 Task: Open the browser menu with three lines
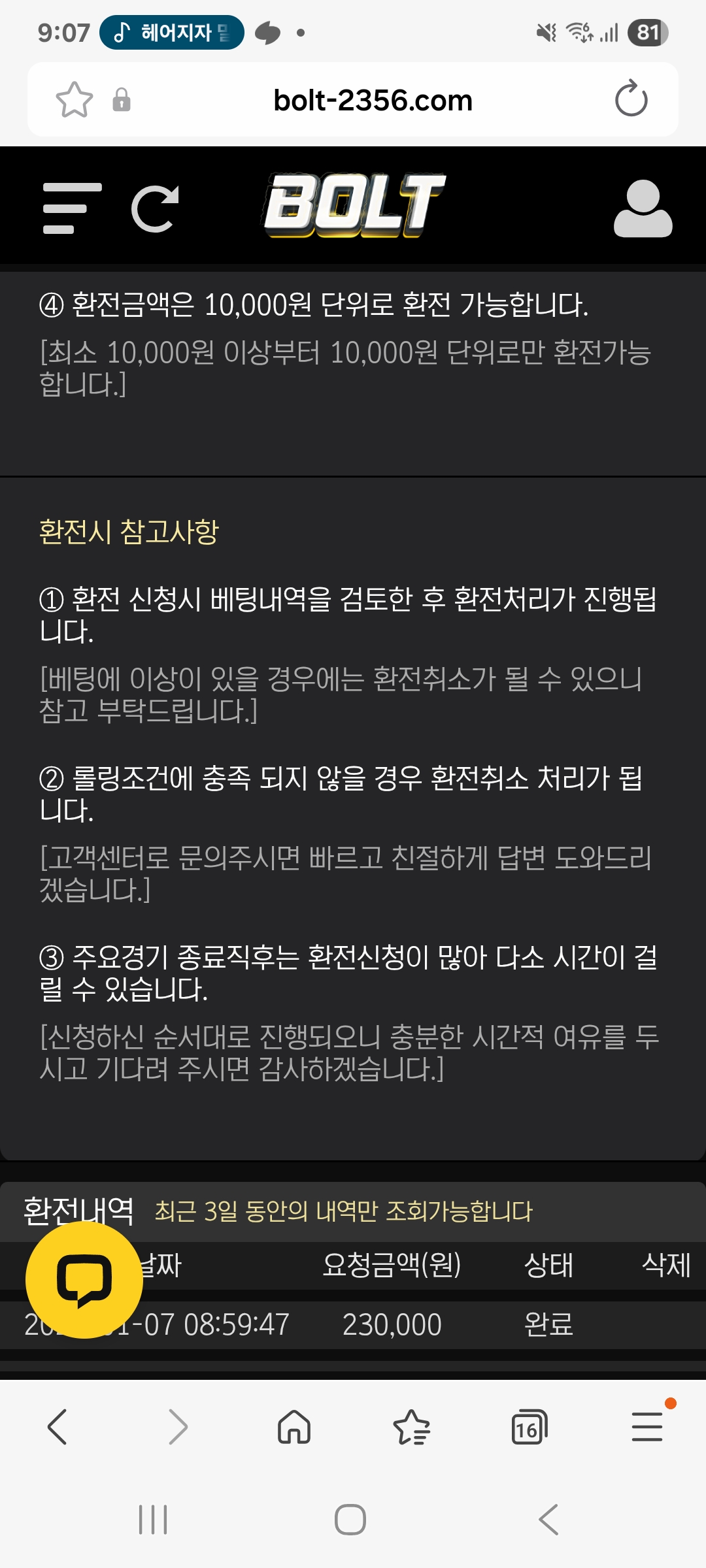(647, 1427)
